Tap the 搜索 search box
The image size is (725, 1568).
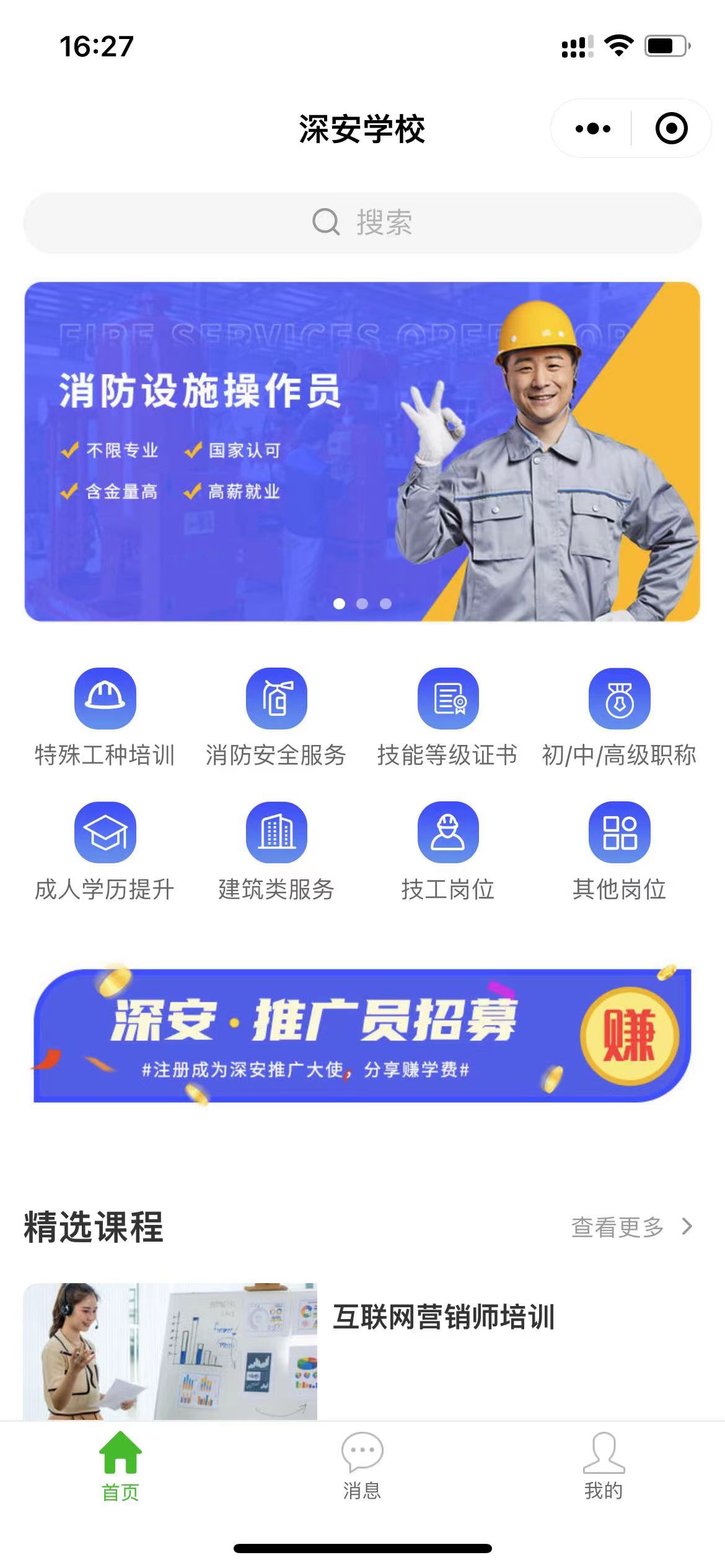pos(362,222)
